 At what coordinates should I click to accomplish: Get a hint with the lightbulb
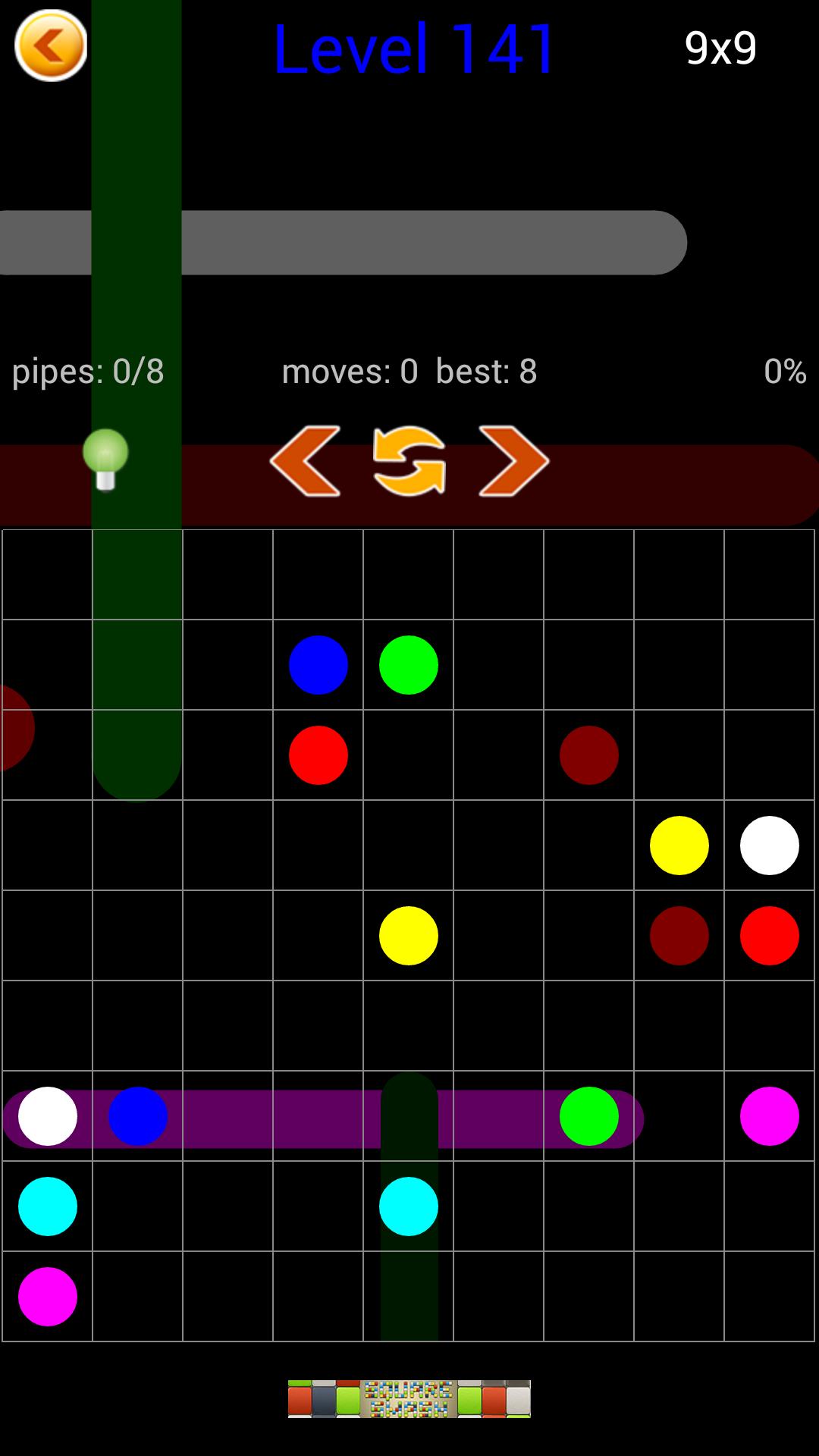click(105, 460)
